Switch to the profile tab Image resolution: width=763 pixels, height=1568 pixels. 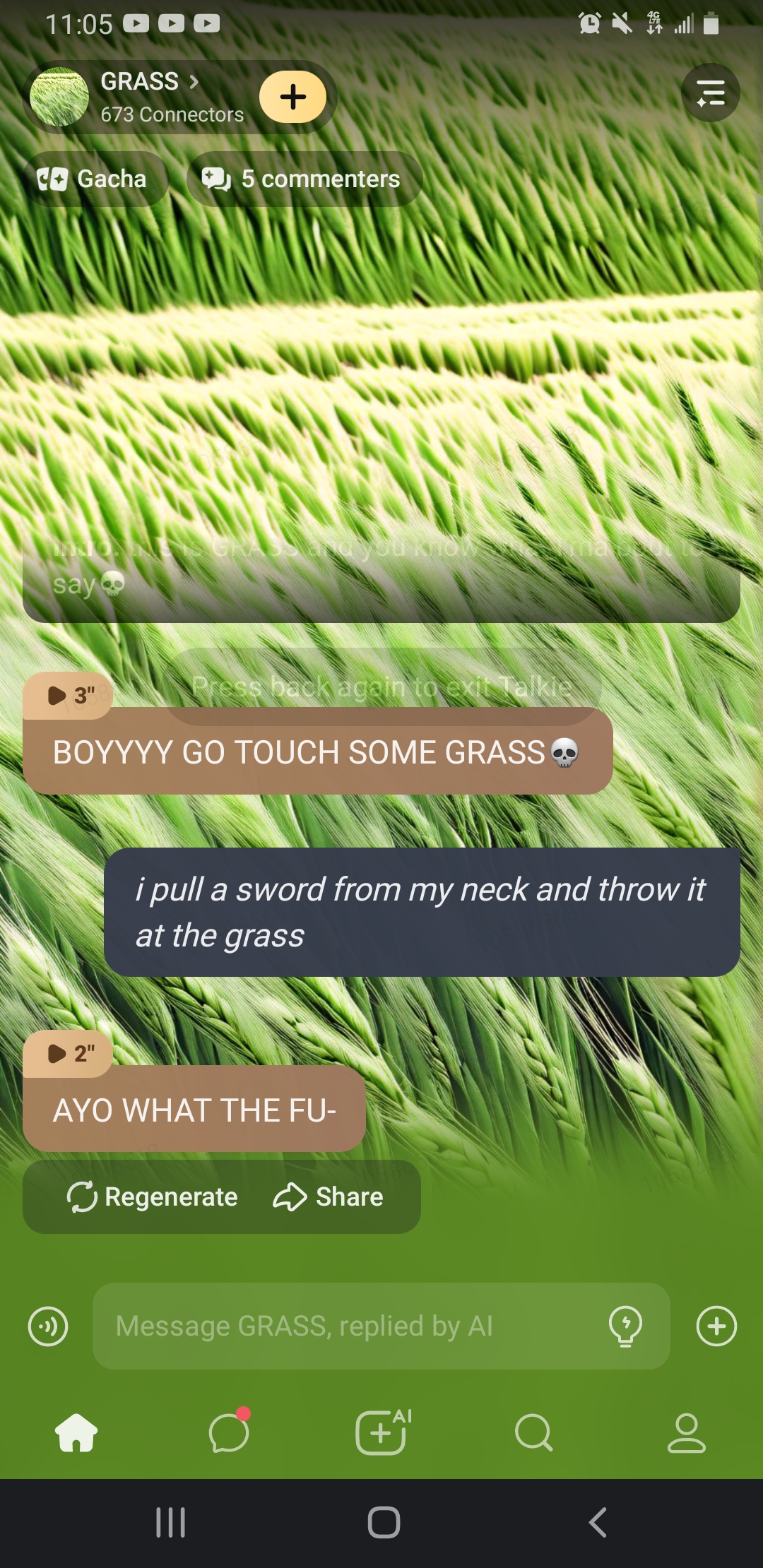coord(687,1433)
